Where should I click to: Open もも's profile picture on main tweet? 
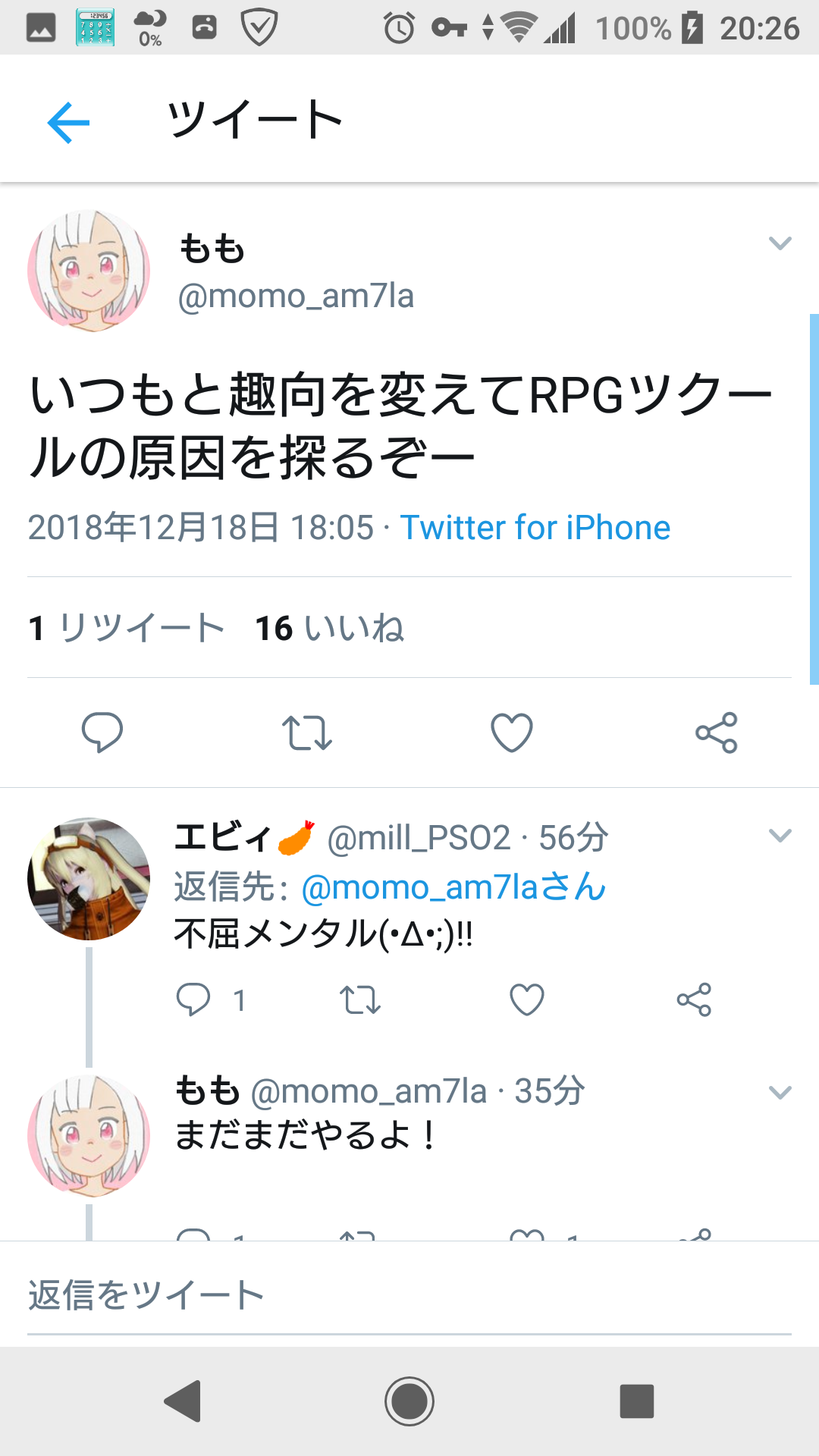[89, 271]
